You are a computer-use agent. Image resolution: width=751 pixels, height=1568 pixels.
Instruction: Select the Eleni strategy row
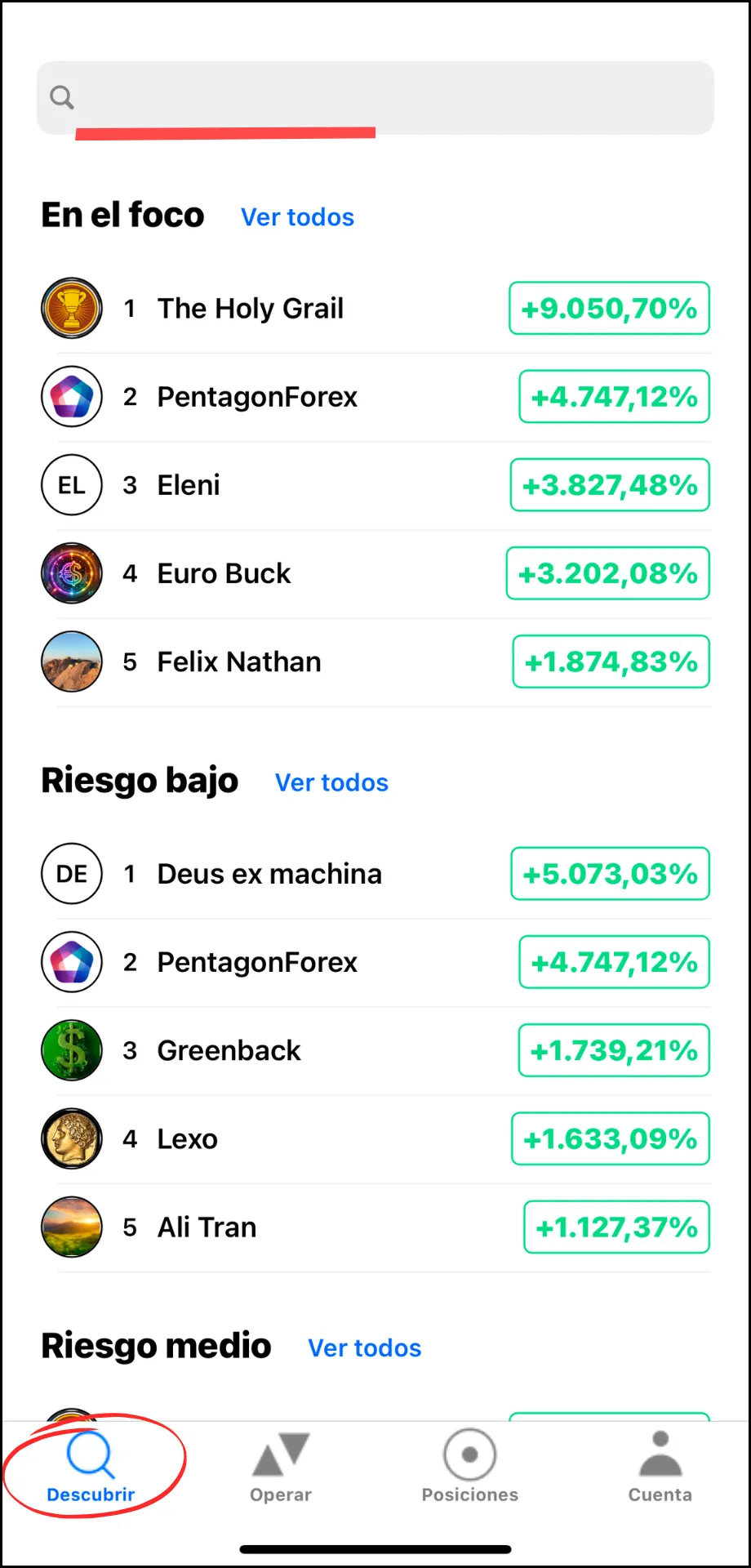[x=375, y=485]
